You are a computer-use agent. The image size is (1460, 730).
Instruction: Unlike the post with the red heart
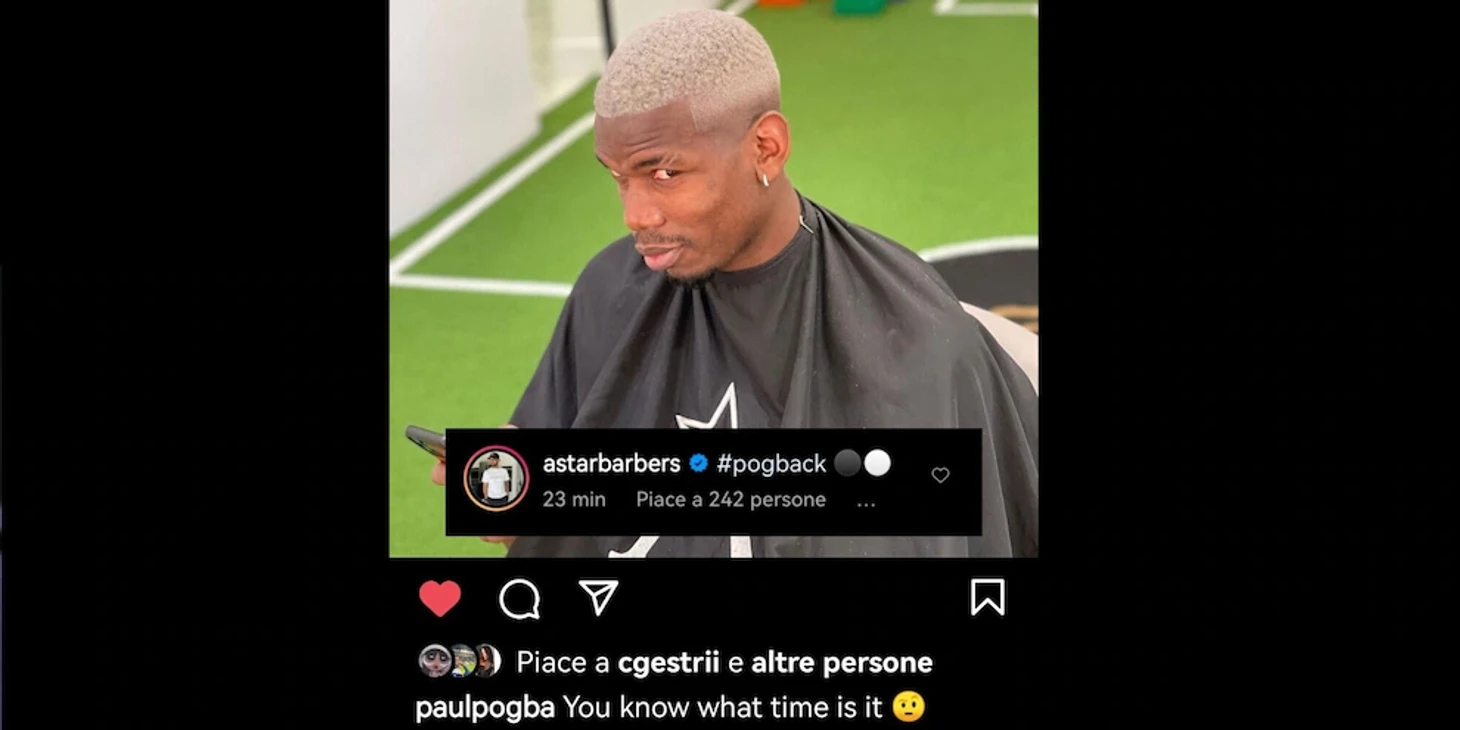click(440, 598)
